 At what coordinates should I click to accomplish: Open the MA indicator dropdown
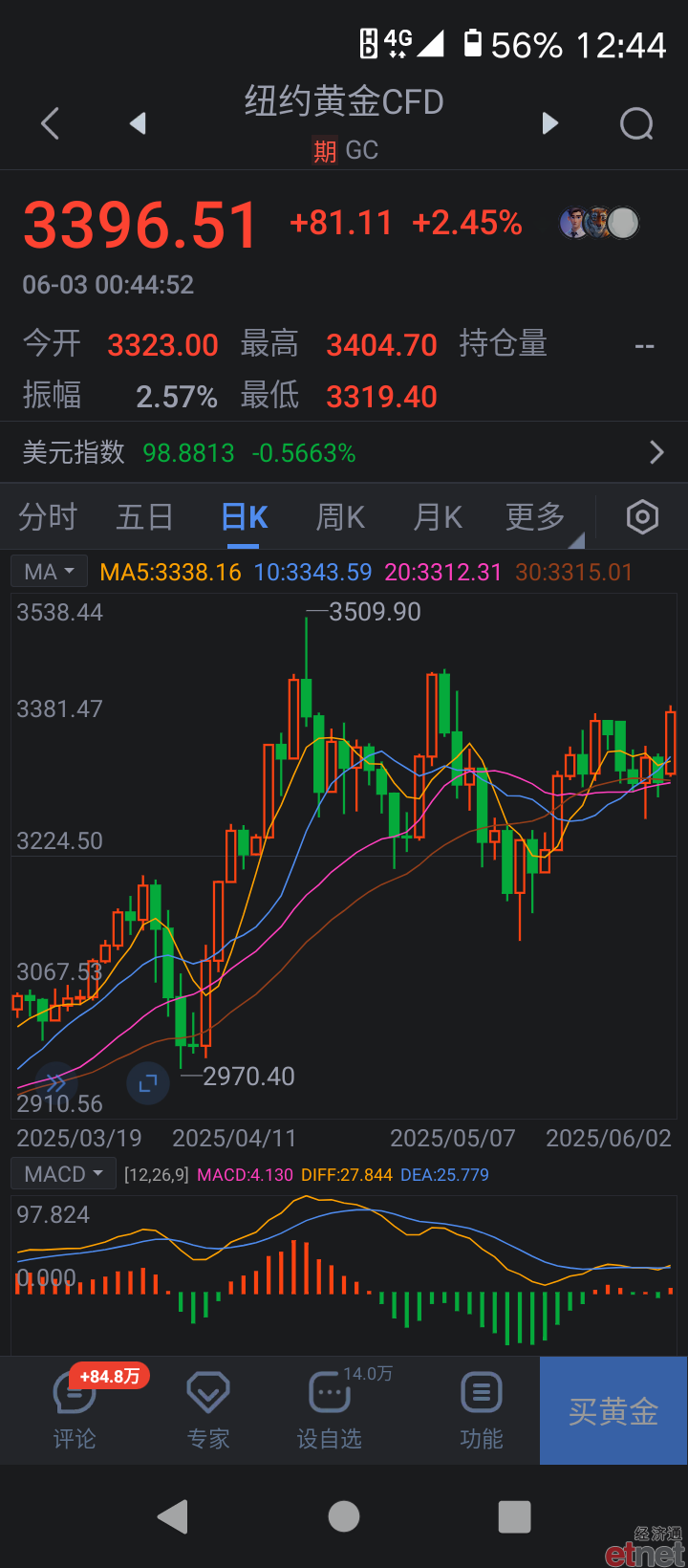point(50,572)
